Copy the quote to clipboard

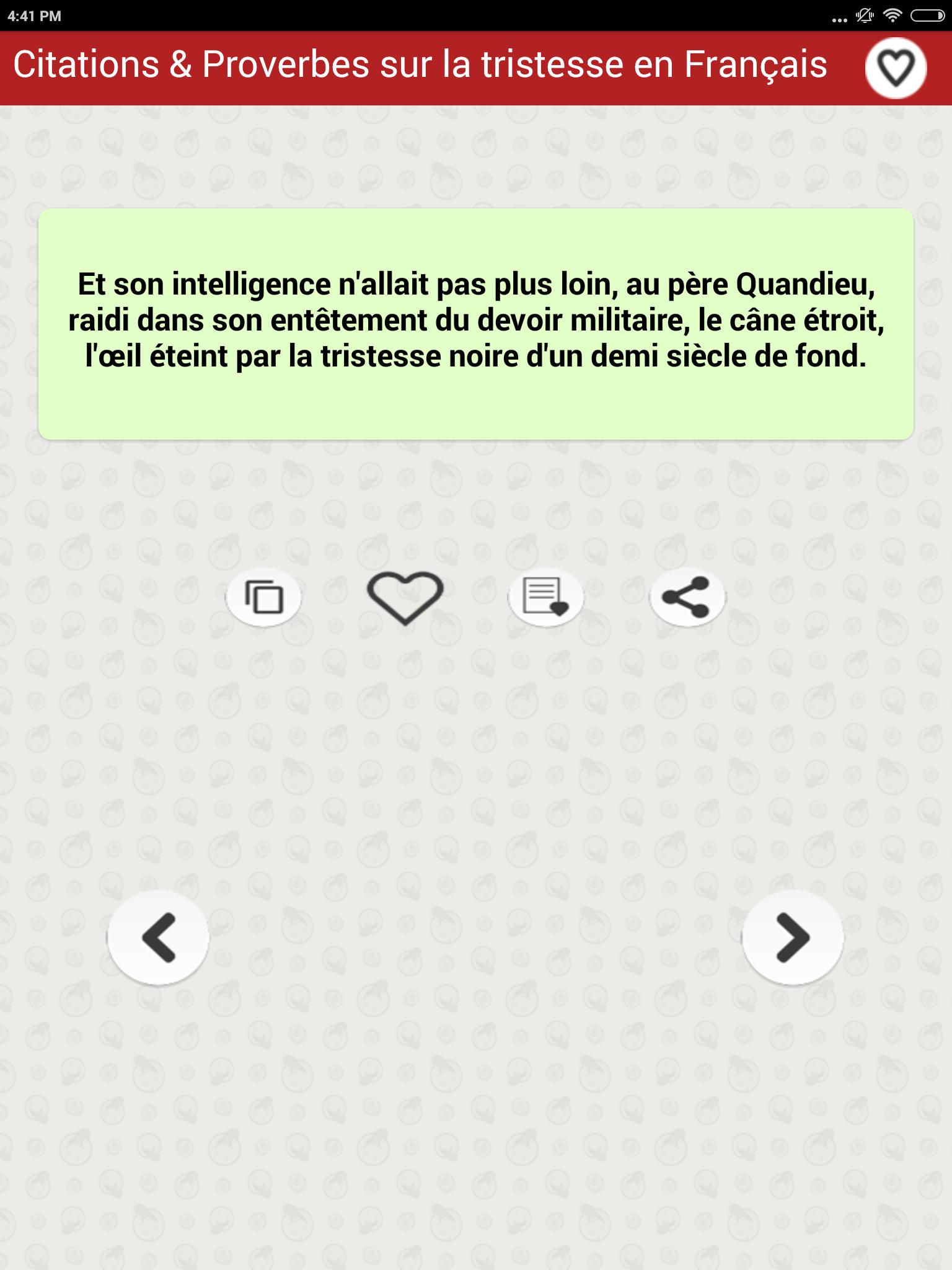pyautogui.click(x=264, y=597)
